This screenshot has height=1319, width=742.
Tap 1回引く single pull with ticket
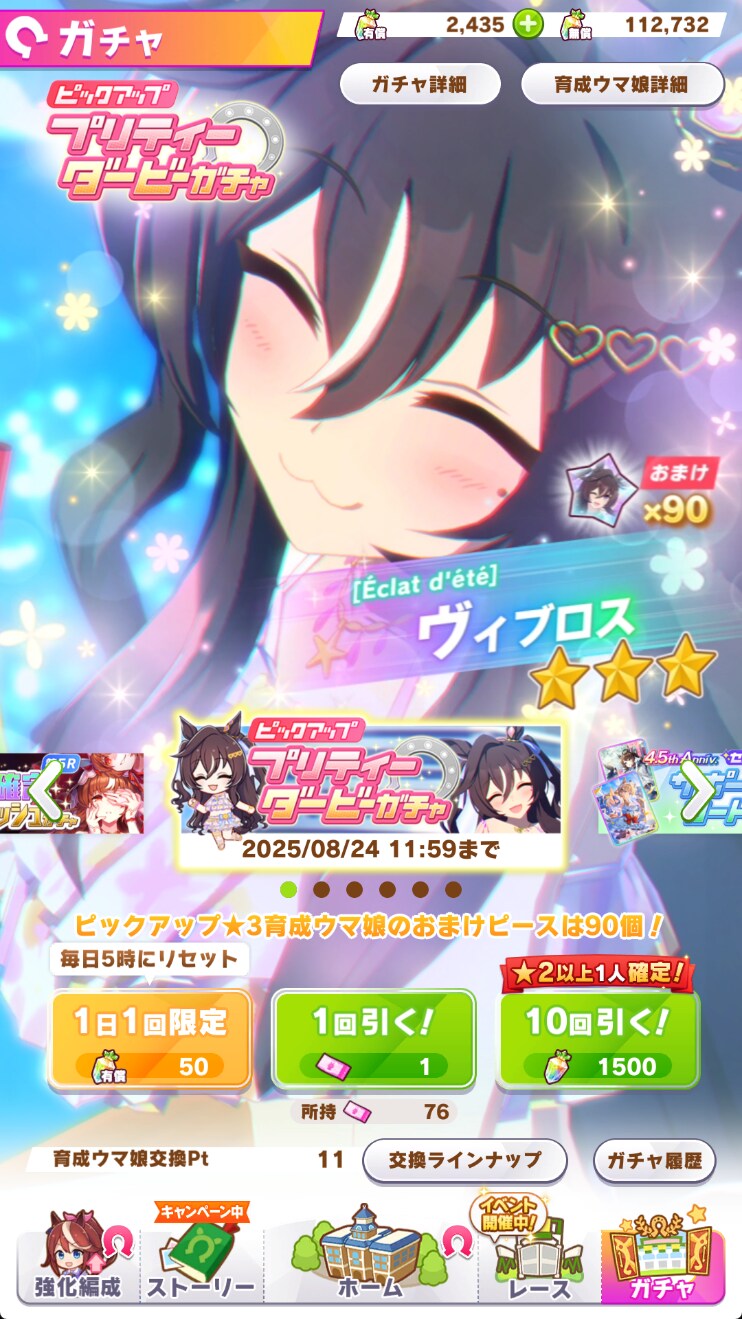click(373, 1038)
